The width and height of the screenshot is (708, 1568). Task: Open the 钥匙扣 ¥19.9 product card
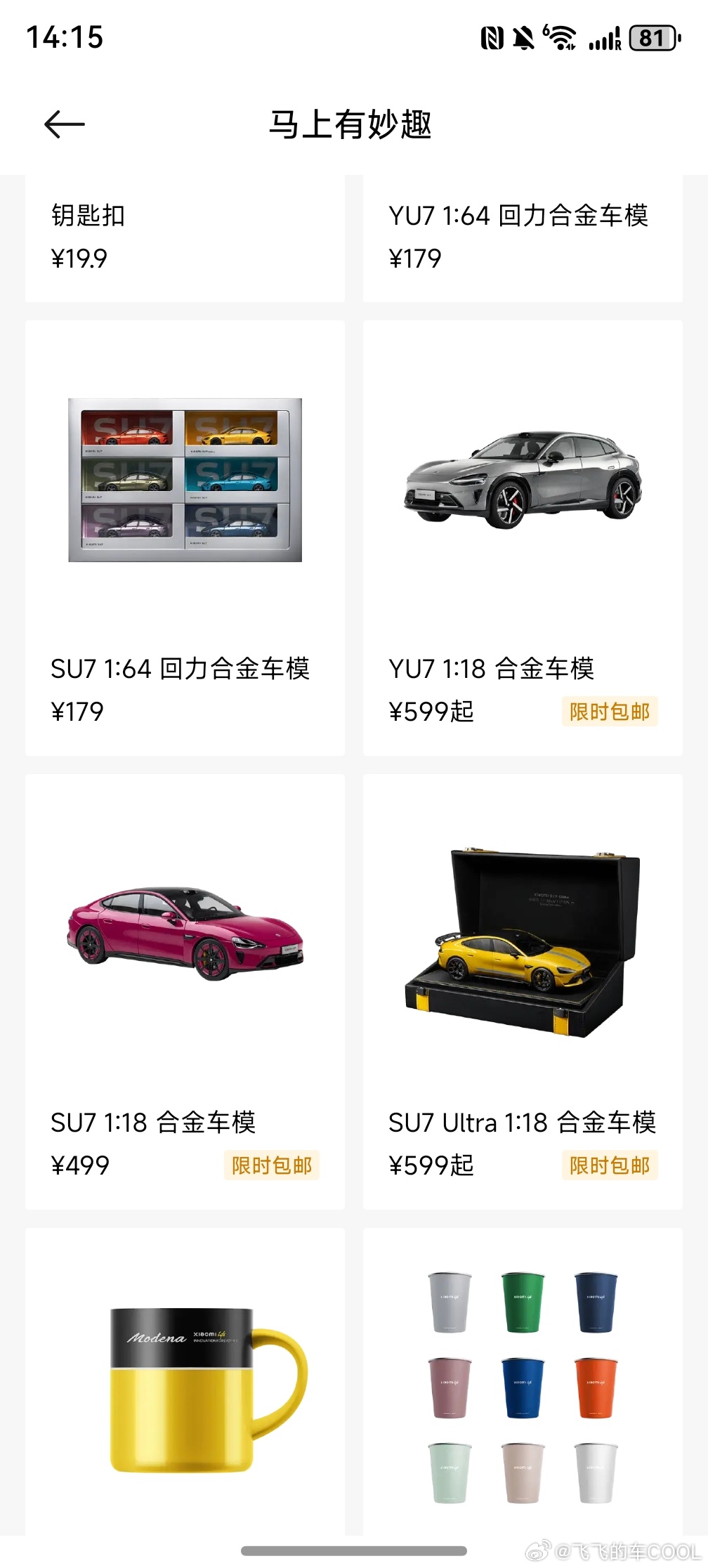coord(185,237)
